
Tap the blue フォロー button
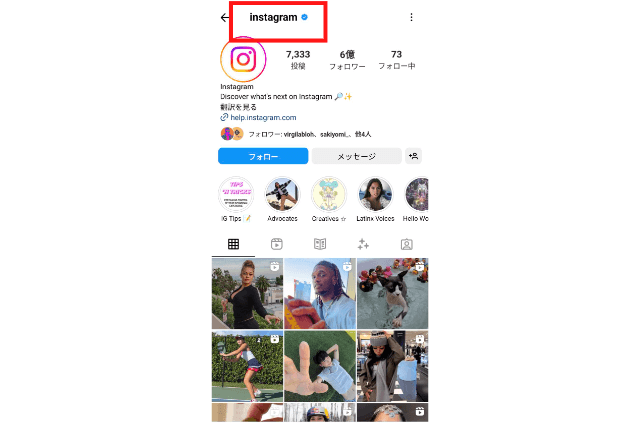[x=263, y=156]
